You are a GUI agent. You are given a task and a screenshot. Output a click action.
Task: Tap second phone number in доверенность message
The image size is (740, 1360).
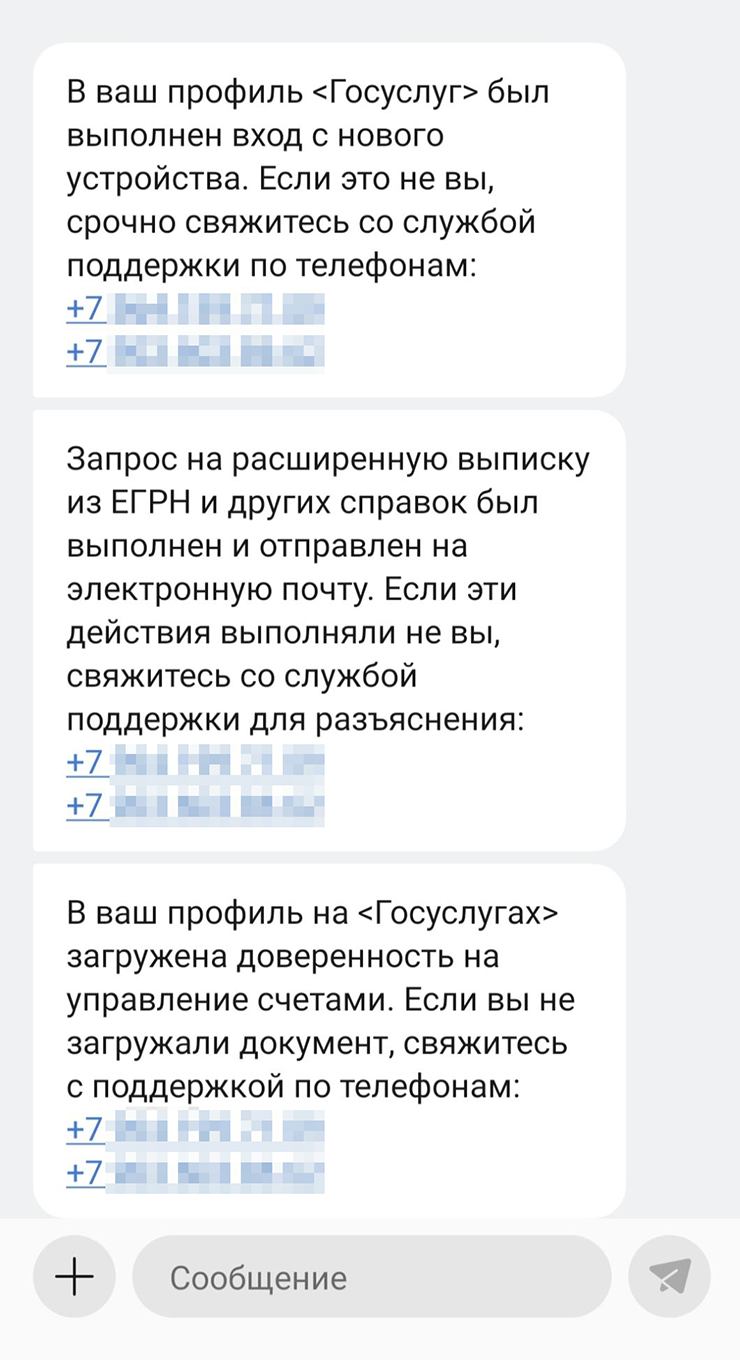[195, 1173]
